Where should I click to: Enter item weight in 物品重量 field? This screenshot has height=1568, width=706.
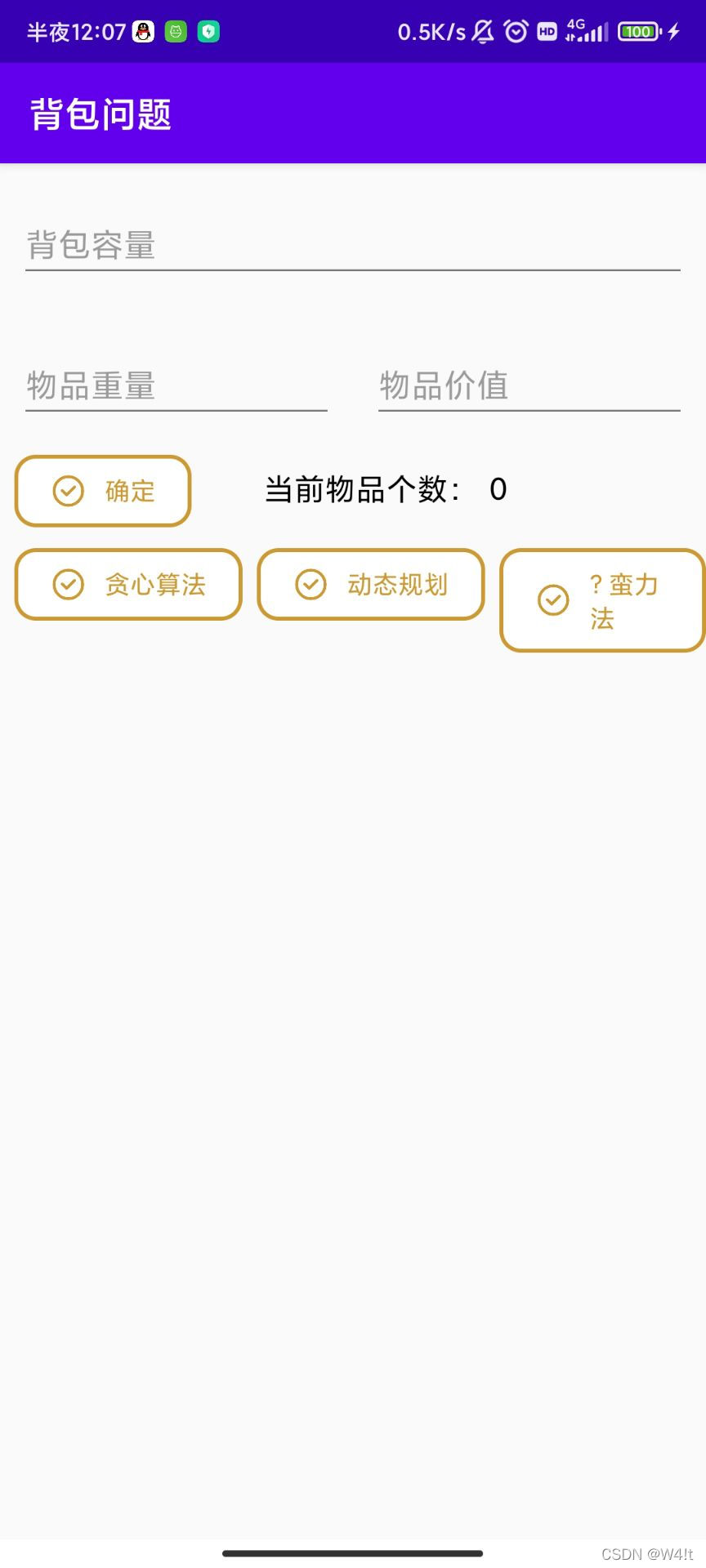(x=176, y=385)
